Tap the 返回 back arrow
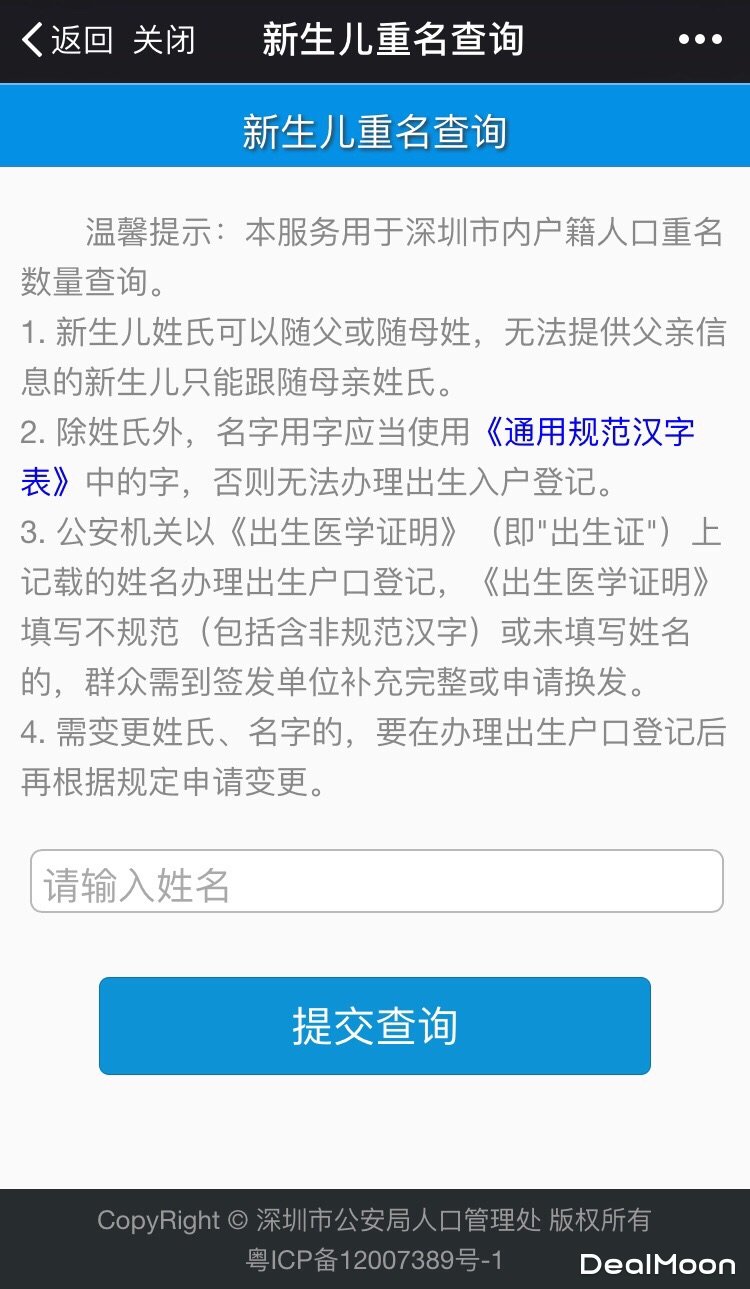 (x=64, y=40)
